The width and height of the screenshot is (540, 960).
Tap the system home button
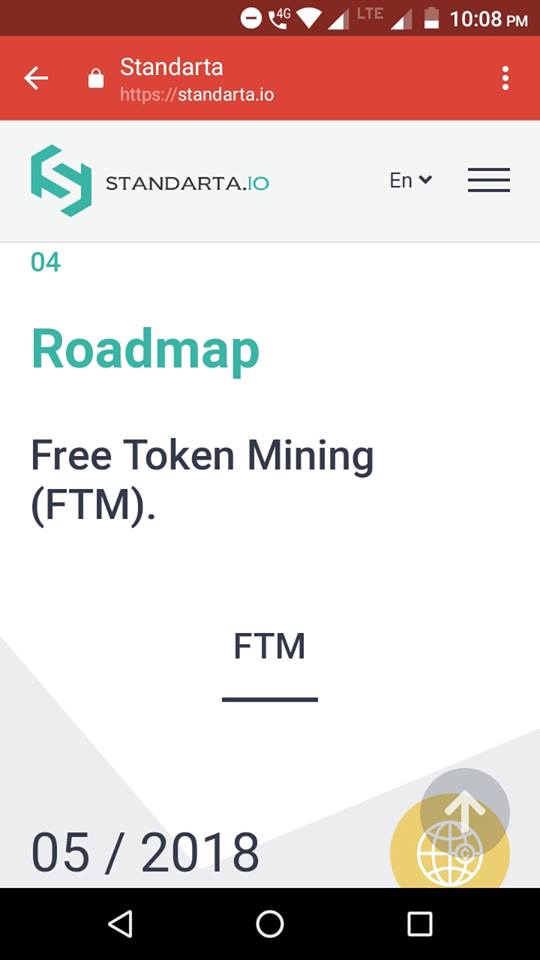269,924
